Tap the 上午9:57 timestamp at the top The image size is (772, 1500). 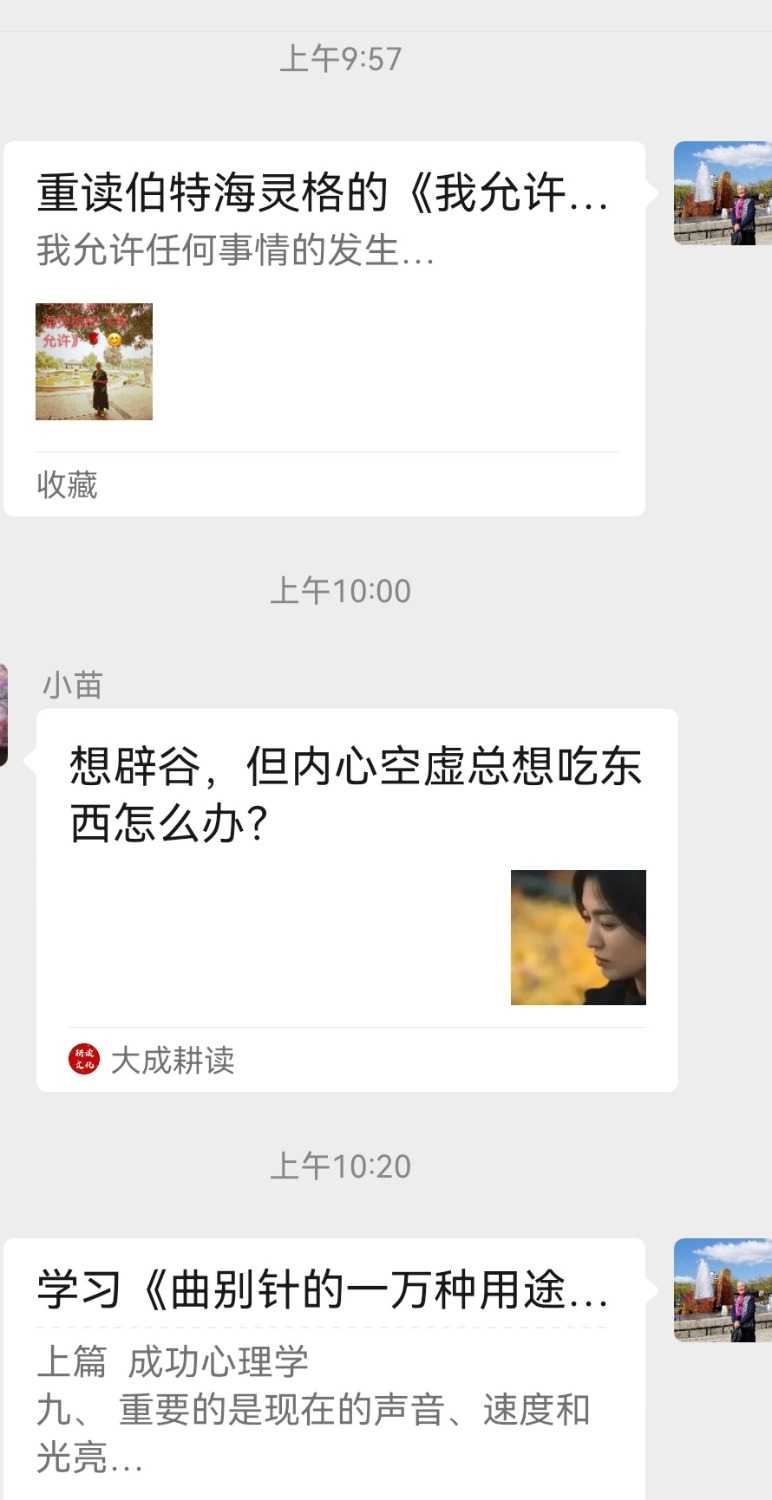[x=343, y=58]
